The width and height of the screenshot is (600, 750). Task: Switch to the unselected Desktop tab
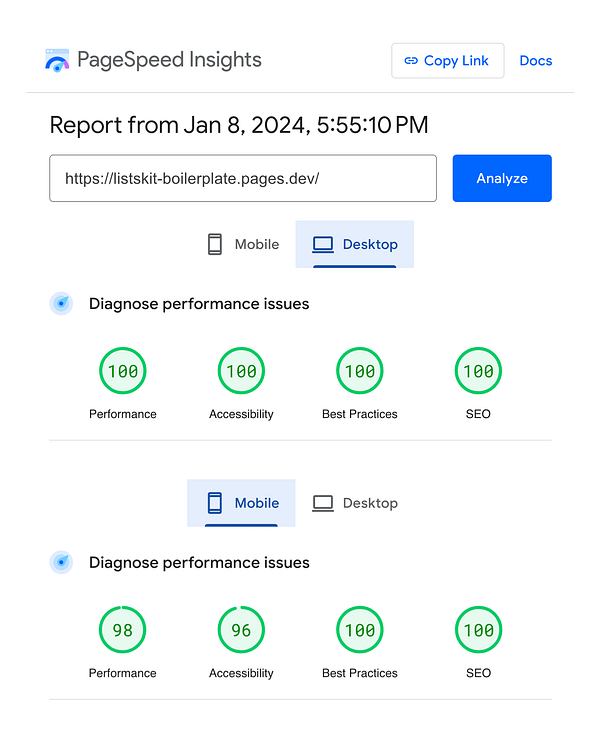pyautogui.click(x=355, y=503)
